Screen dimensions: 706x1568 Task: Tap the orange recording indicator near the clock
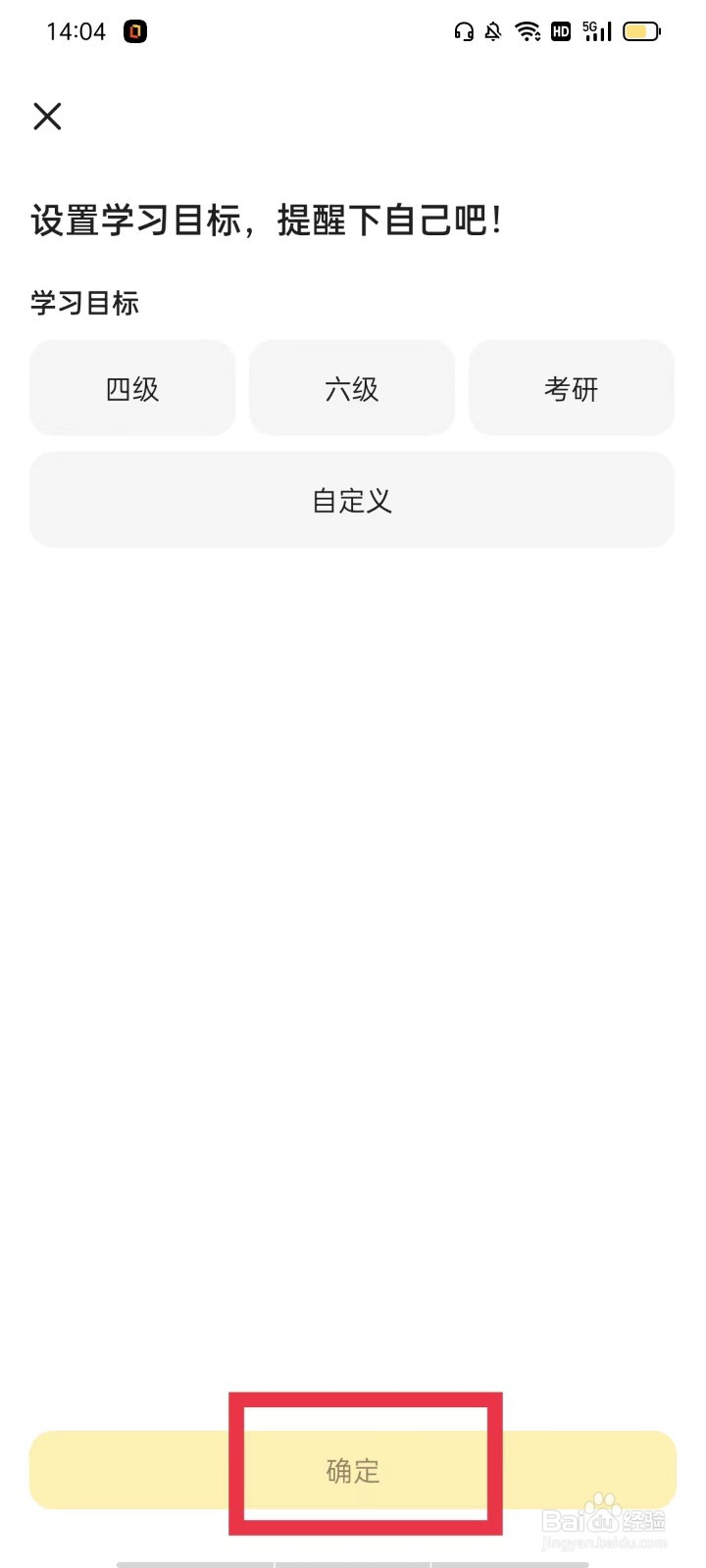pyautogui.click(x=135, y=31)
